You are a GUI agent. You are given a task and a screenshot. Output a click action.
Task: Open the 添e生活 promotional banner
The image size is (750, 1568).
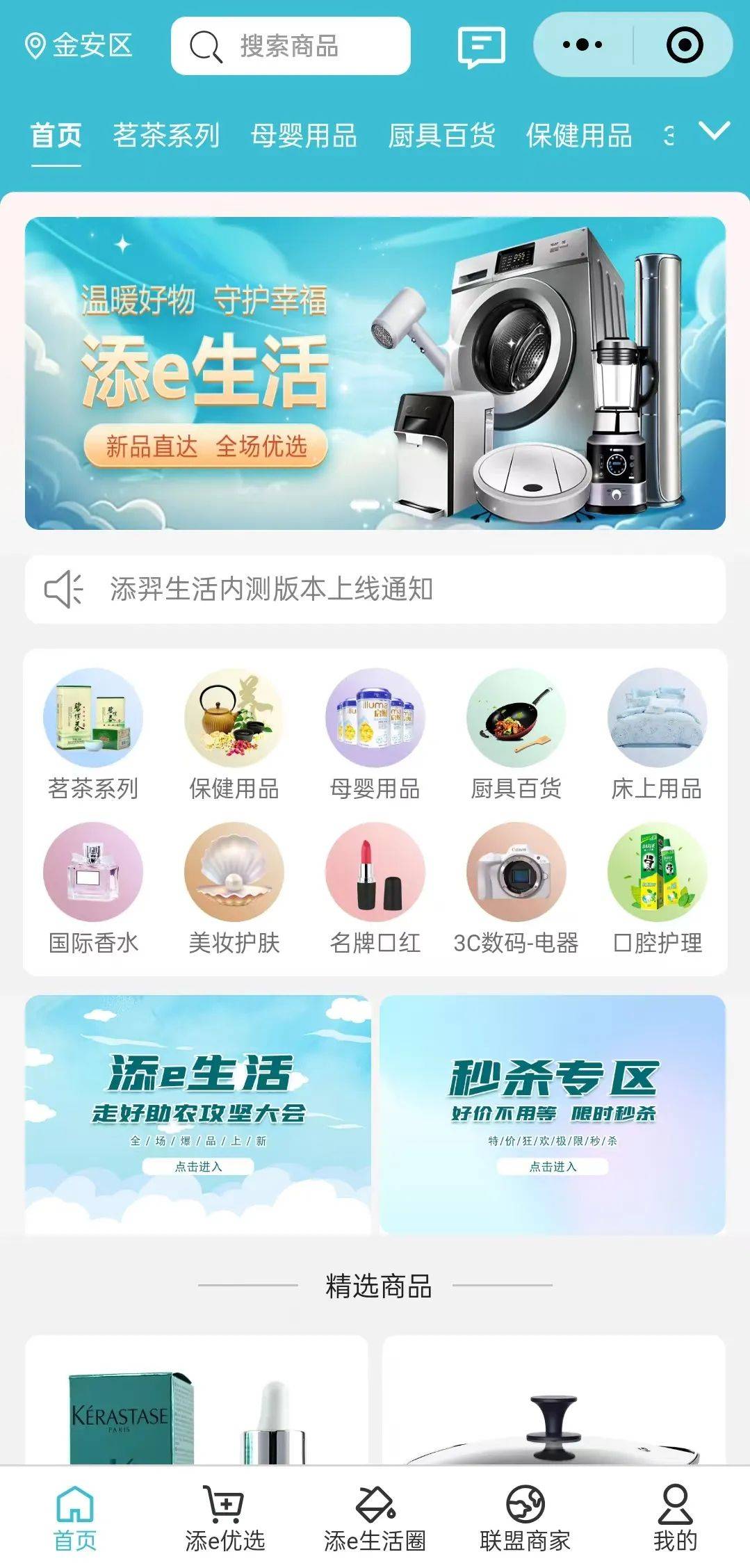tap(375, 373)
